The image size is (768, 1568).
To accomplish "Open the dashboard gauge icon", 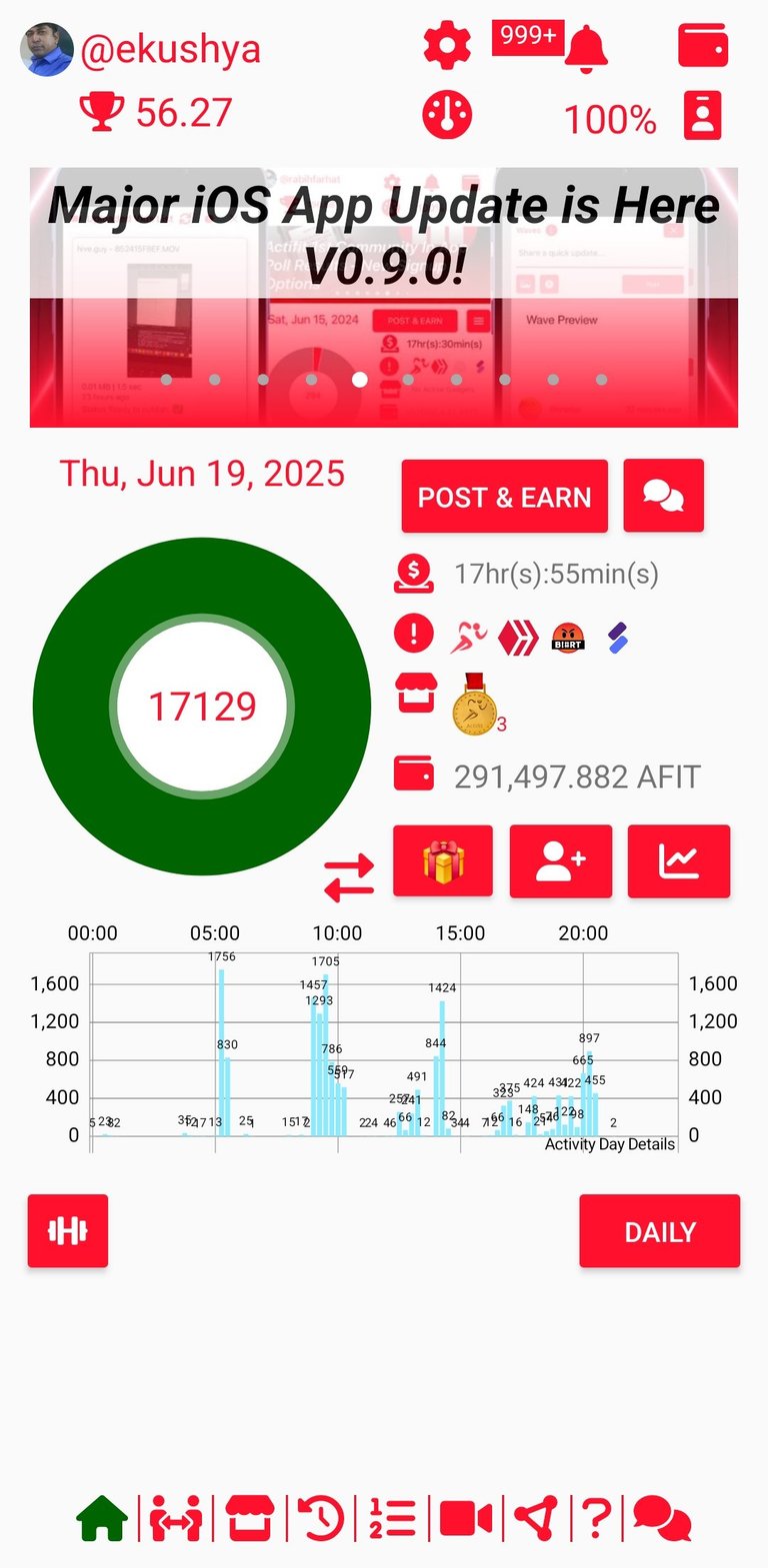I will pyautogui.click(x=447, y=115).
